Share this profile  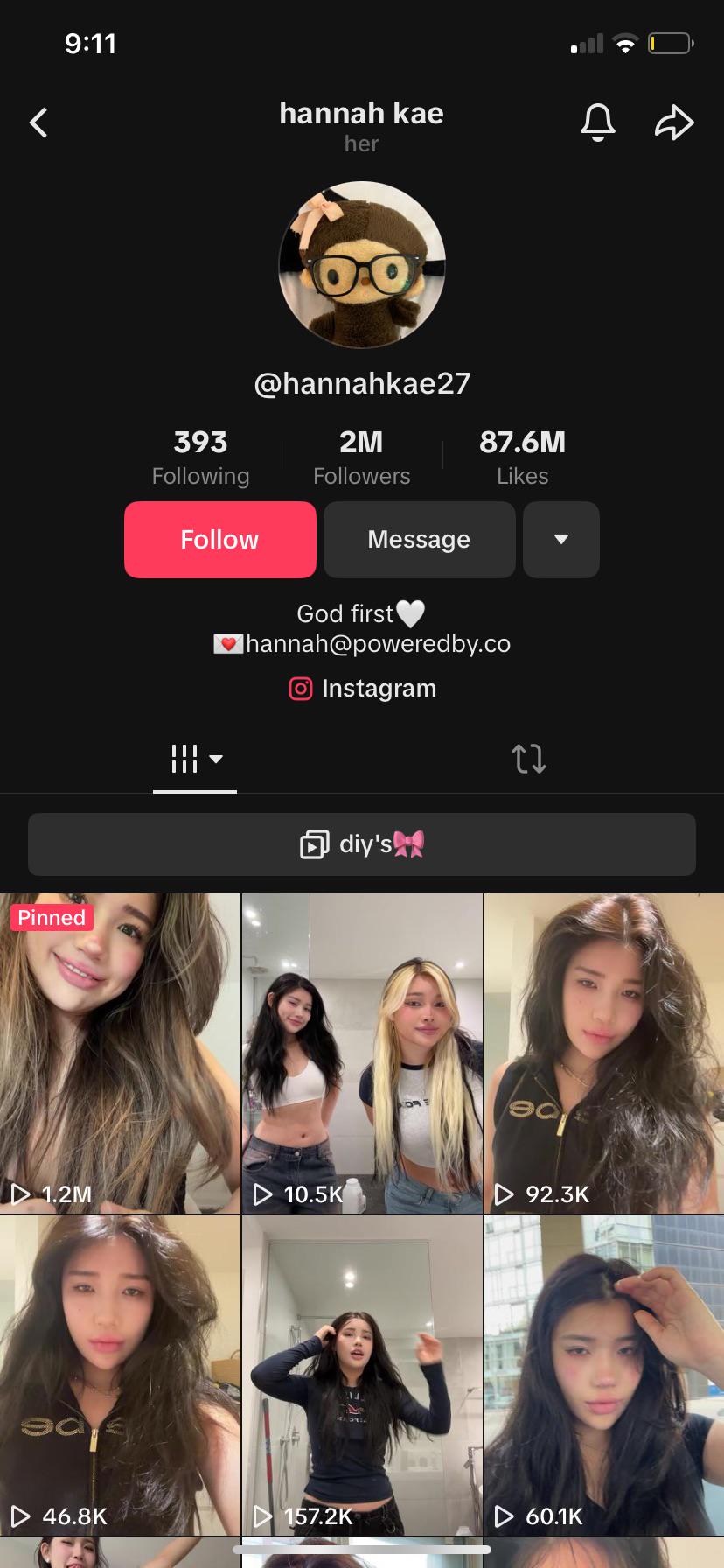pyautogui.click(x=674, y=122)
